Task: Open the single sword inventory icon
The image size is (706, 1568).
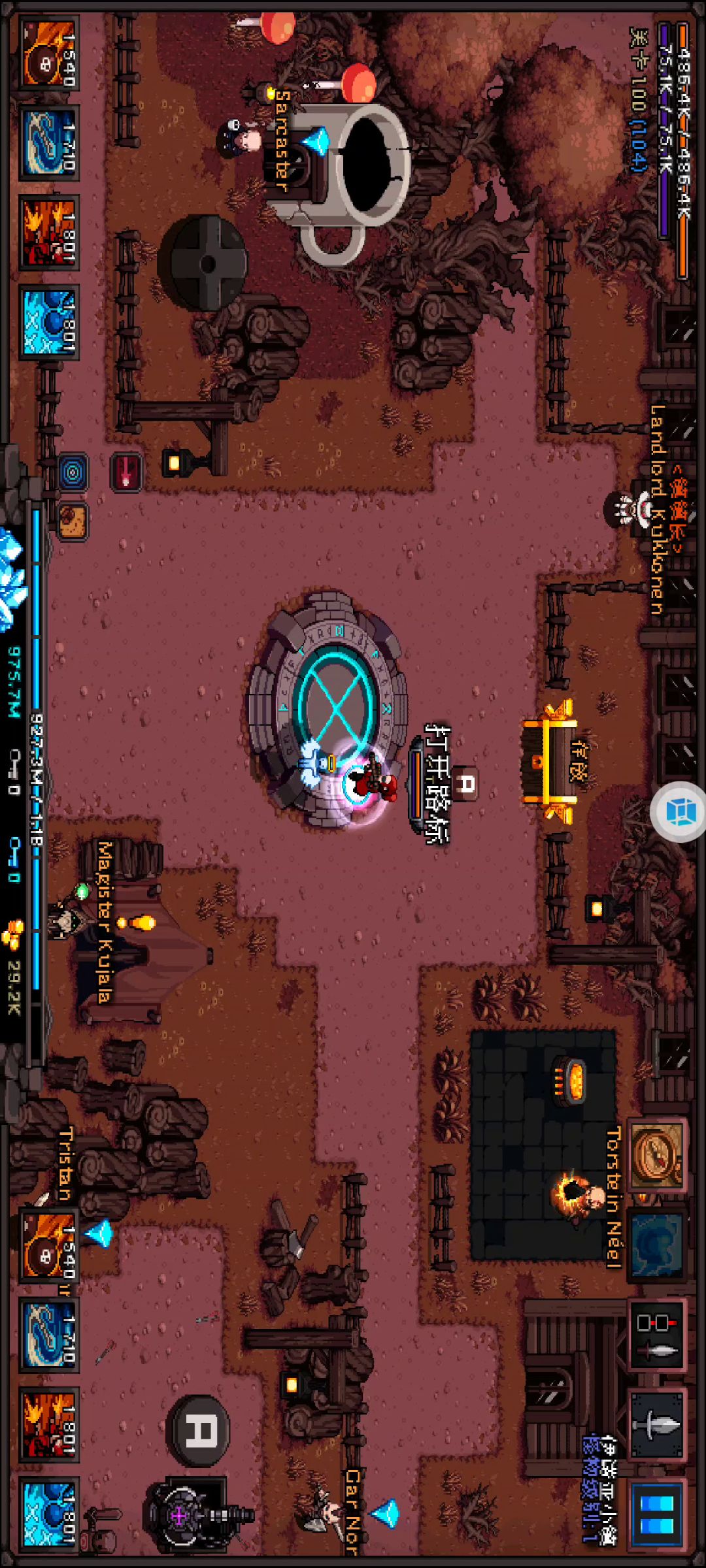Action: pyautogui.click(x=656, y=1424)
